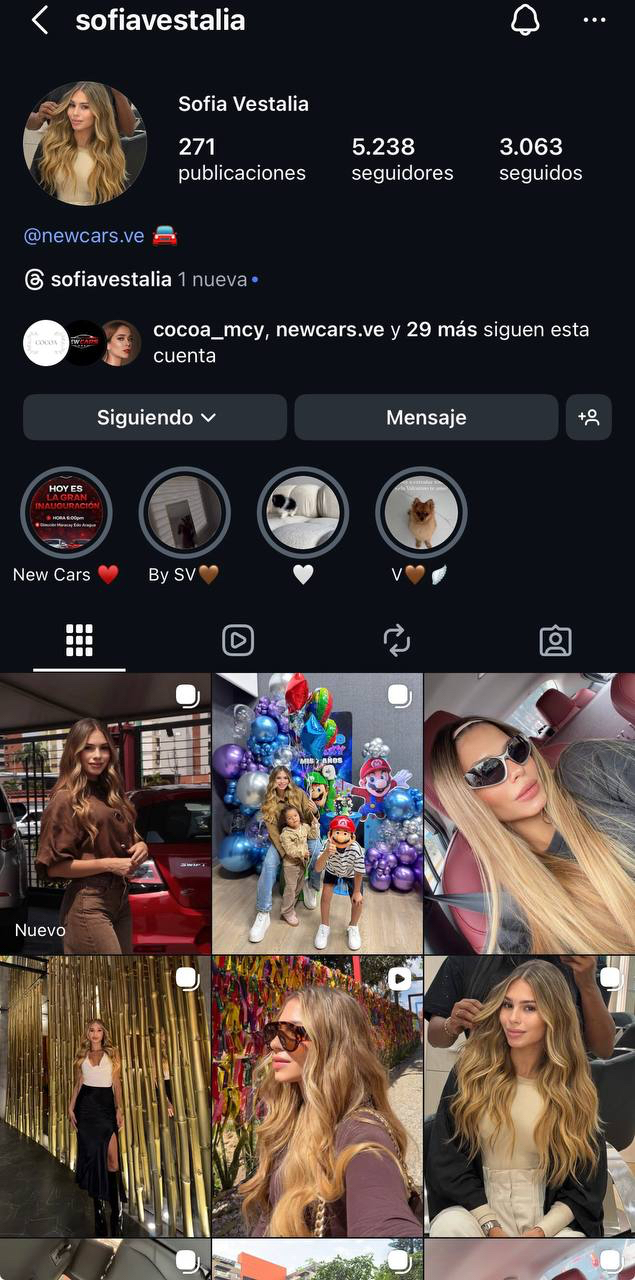Open the New Cars story highlight
635x1280 pixels.
tap(66, 513)
